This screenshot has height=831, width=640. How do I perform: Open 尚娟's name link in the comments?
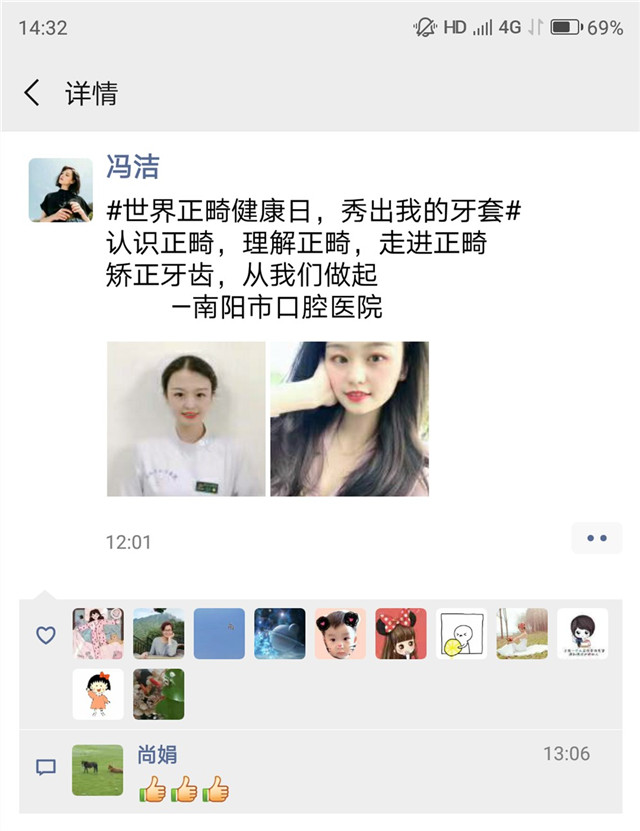point(157,755)
